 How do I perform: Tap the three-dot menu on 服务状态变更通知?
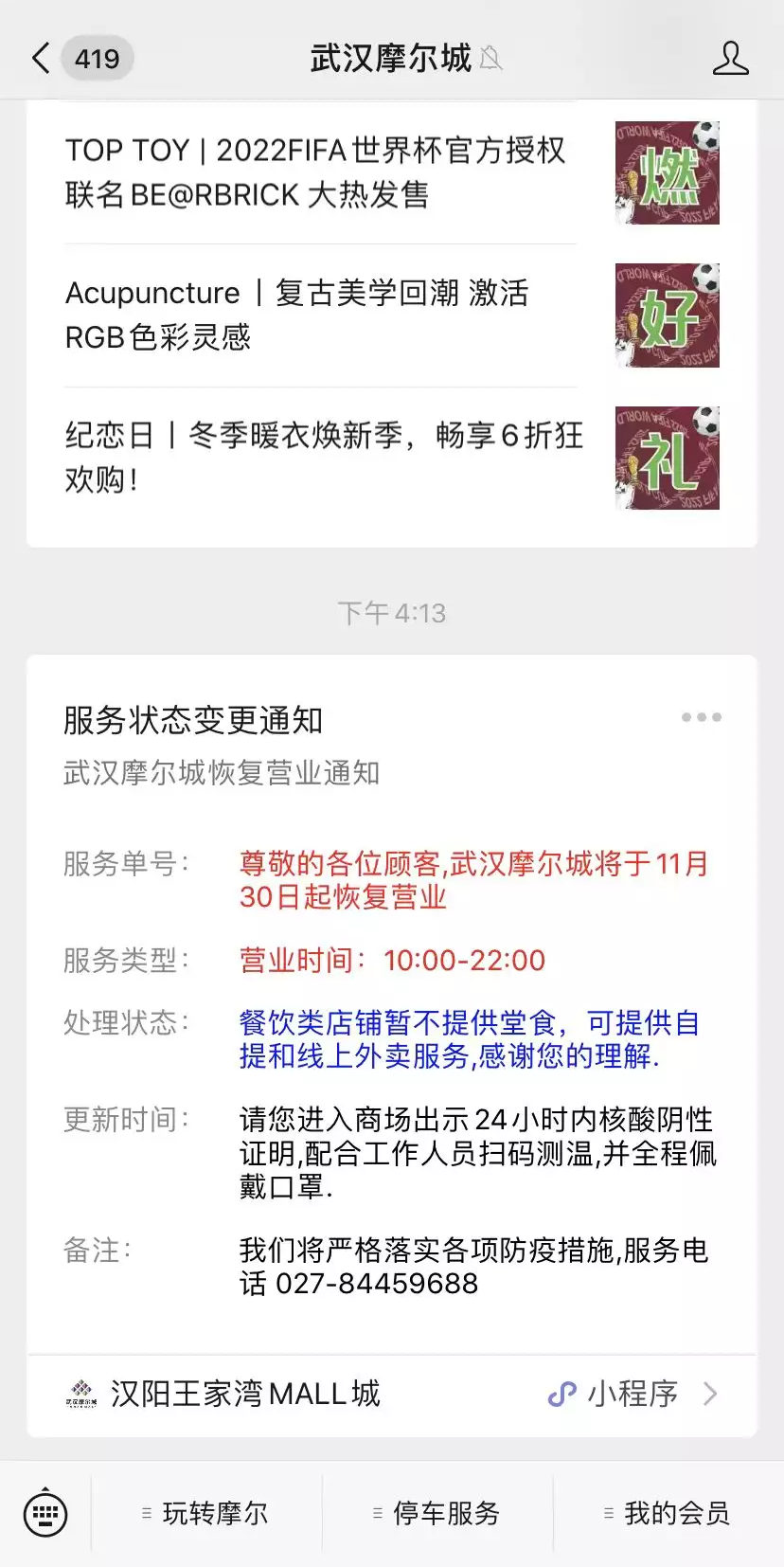pyautogui.click(x=701, y=717)
